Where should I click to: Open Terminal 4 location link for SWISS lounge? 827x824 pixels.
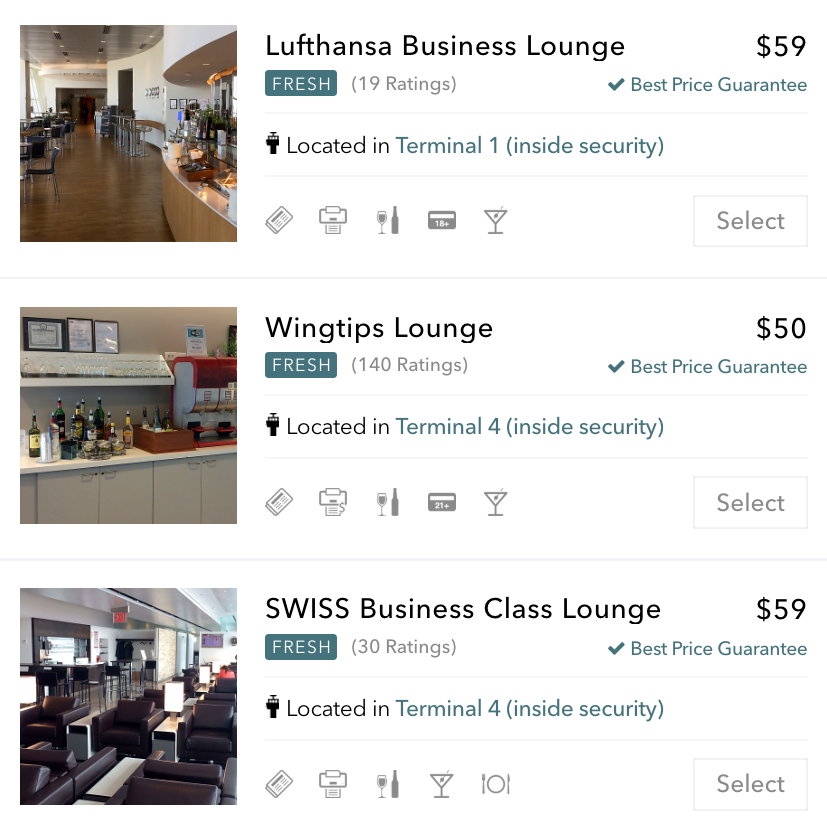pyautogui.click(x=529, y=709)
